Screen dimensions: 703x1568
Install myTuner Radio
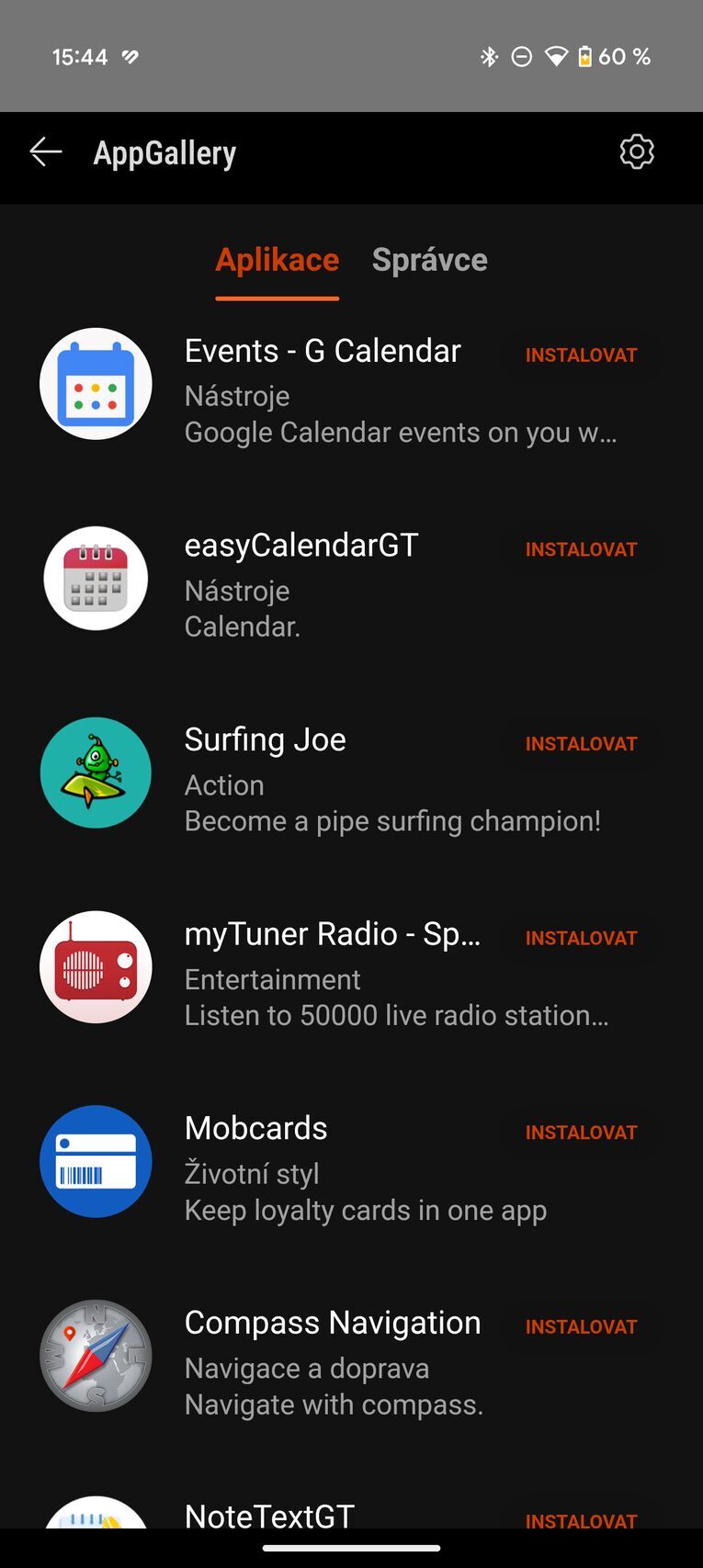(x=581, y=938)
